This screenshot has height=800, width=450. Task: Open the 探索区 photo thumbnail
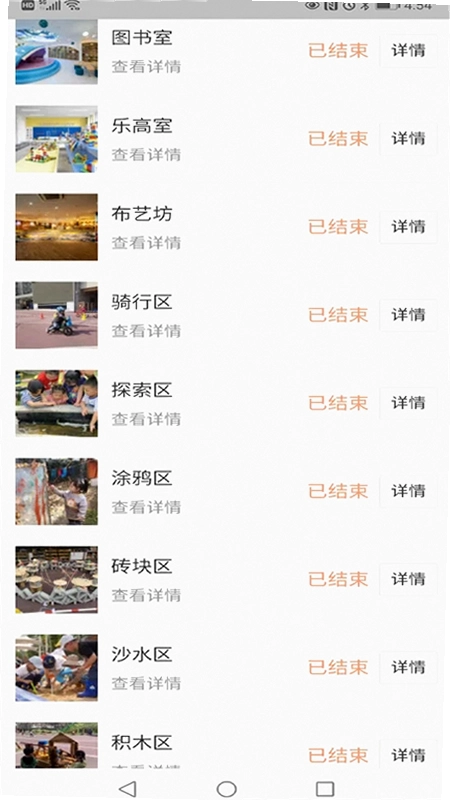coord(57,404)
